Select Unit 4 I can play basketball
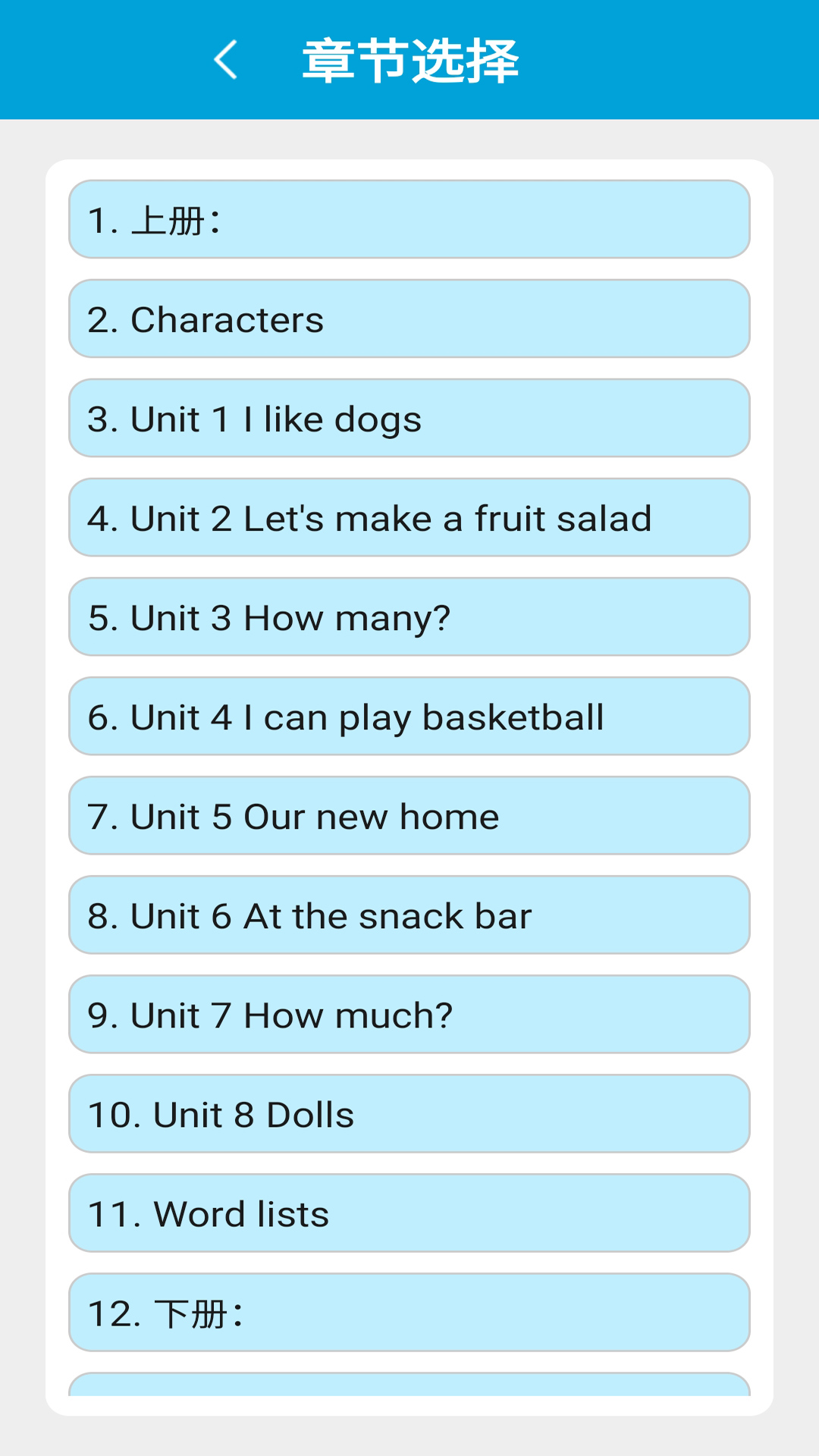 coord(409,717)
